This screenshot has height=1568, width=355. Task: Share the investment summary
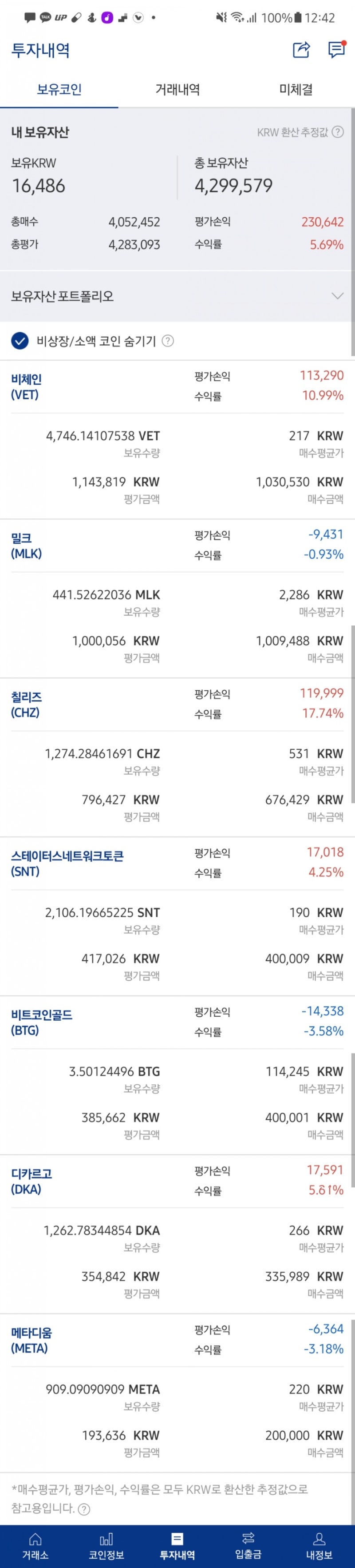(301, 50)
